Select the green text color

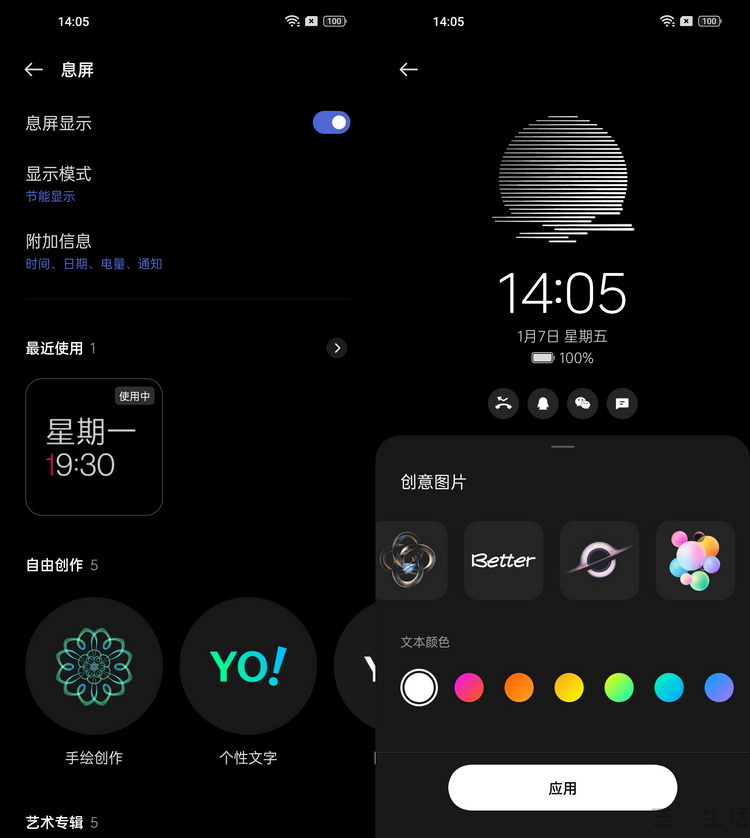point(619,687)
